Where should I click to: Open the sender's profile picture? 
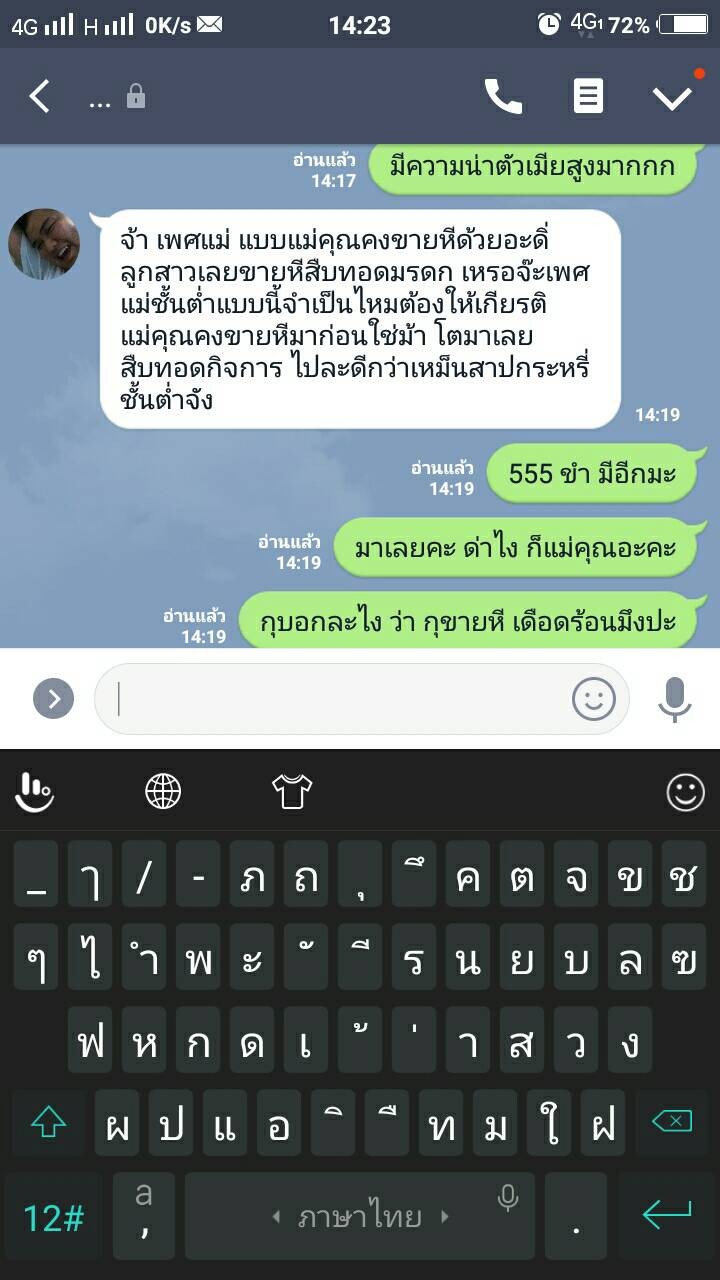click(44, 244)
